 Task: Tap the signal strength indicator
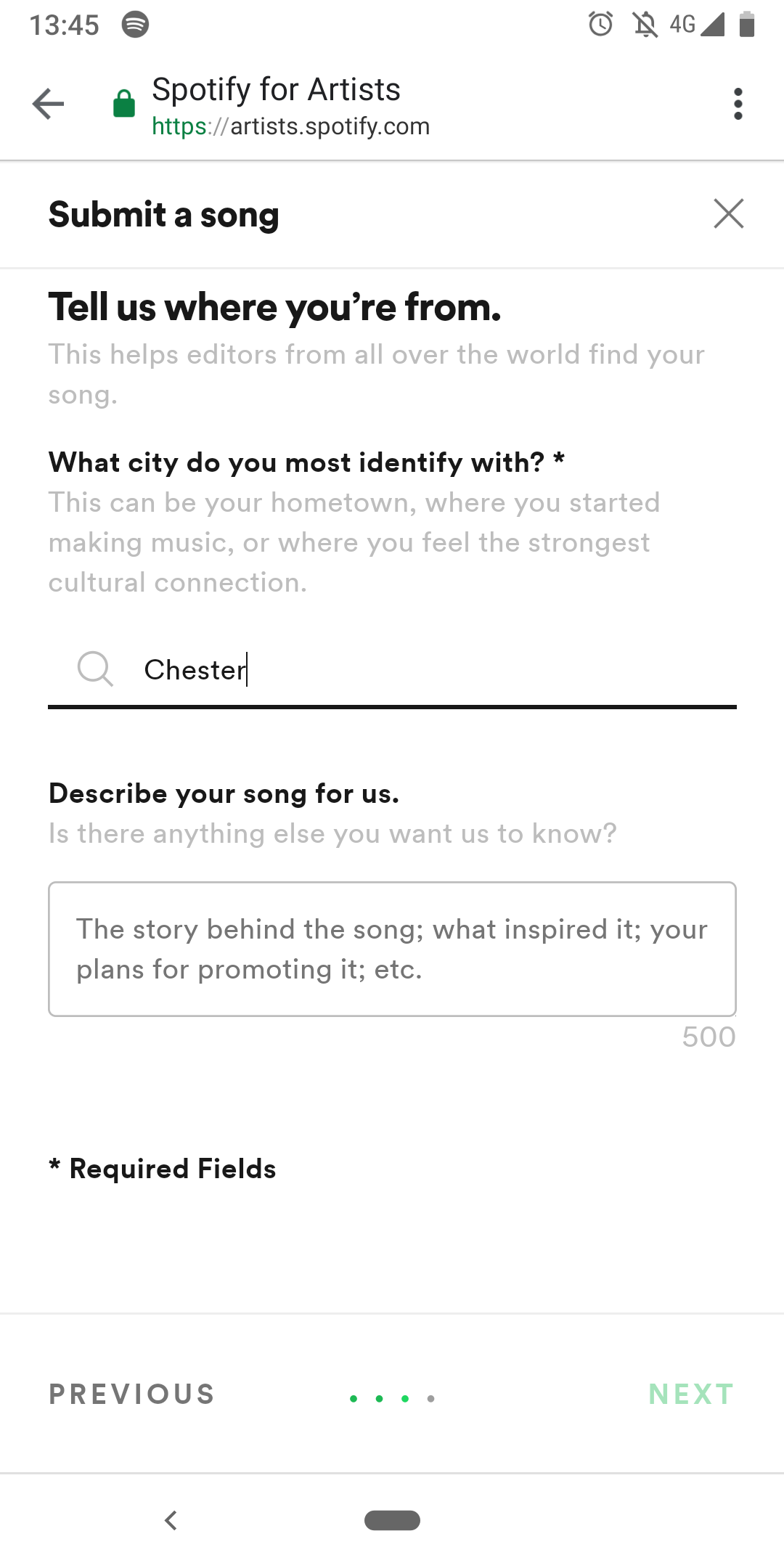click(711, 25)
